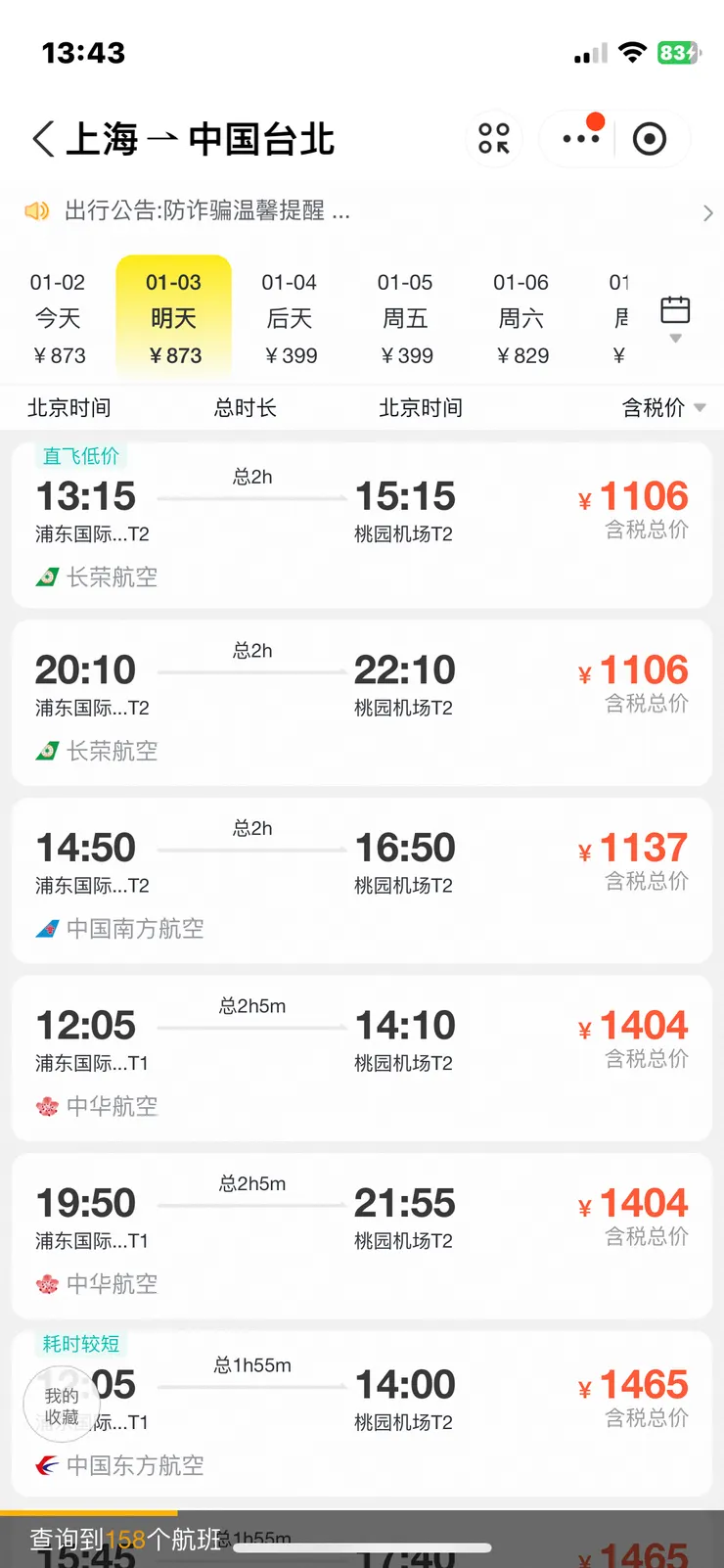Select the 01-02 今天 date tab
The height and width of the screenshot is (1568, 724).
[59, 318]
